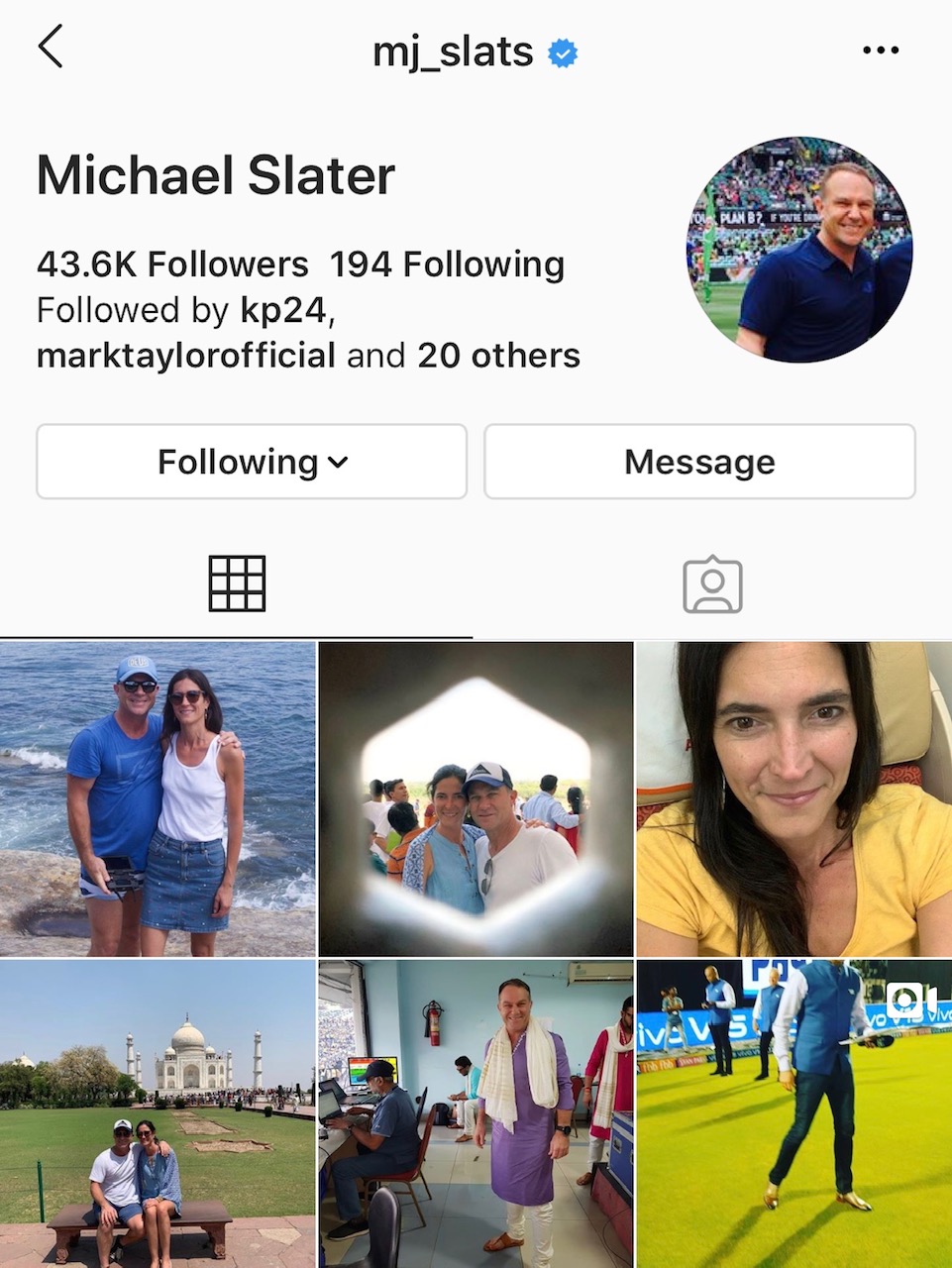
Task: Open the seaside couple photo post
Action: pos(158,798)
